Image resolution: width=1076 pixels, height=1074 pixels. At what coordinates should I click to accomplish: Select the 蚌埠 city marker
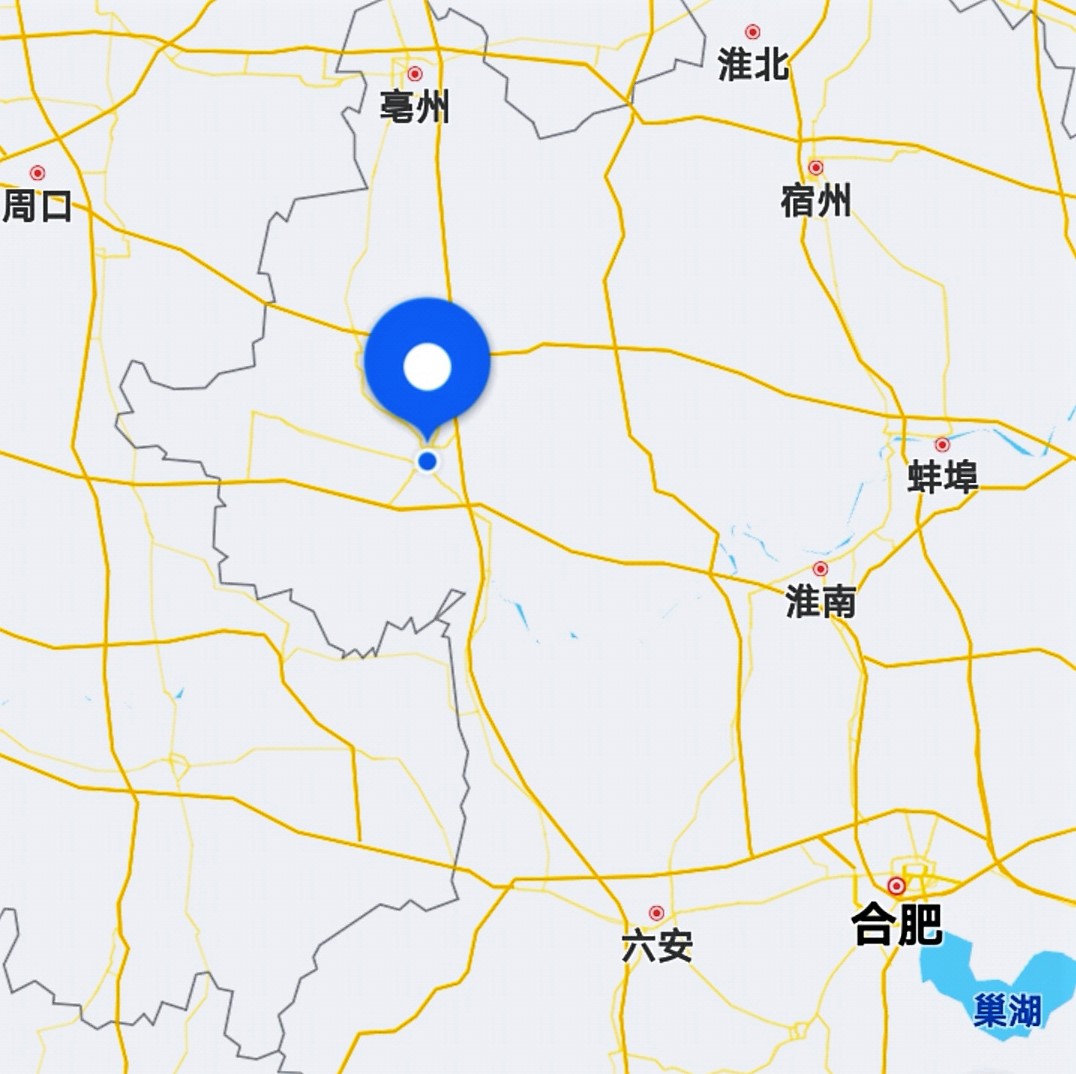click(x=942, y=445)
